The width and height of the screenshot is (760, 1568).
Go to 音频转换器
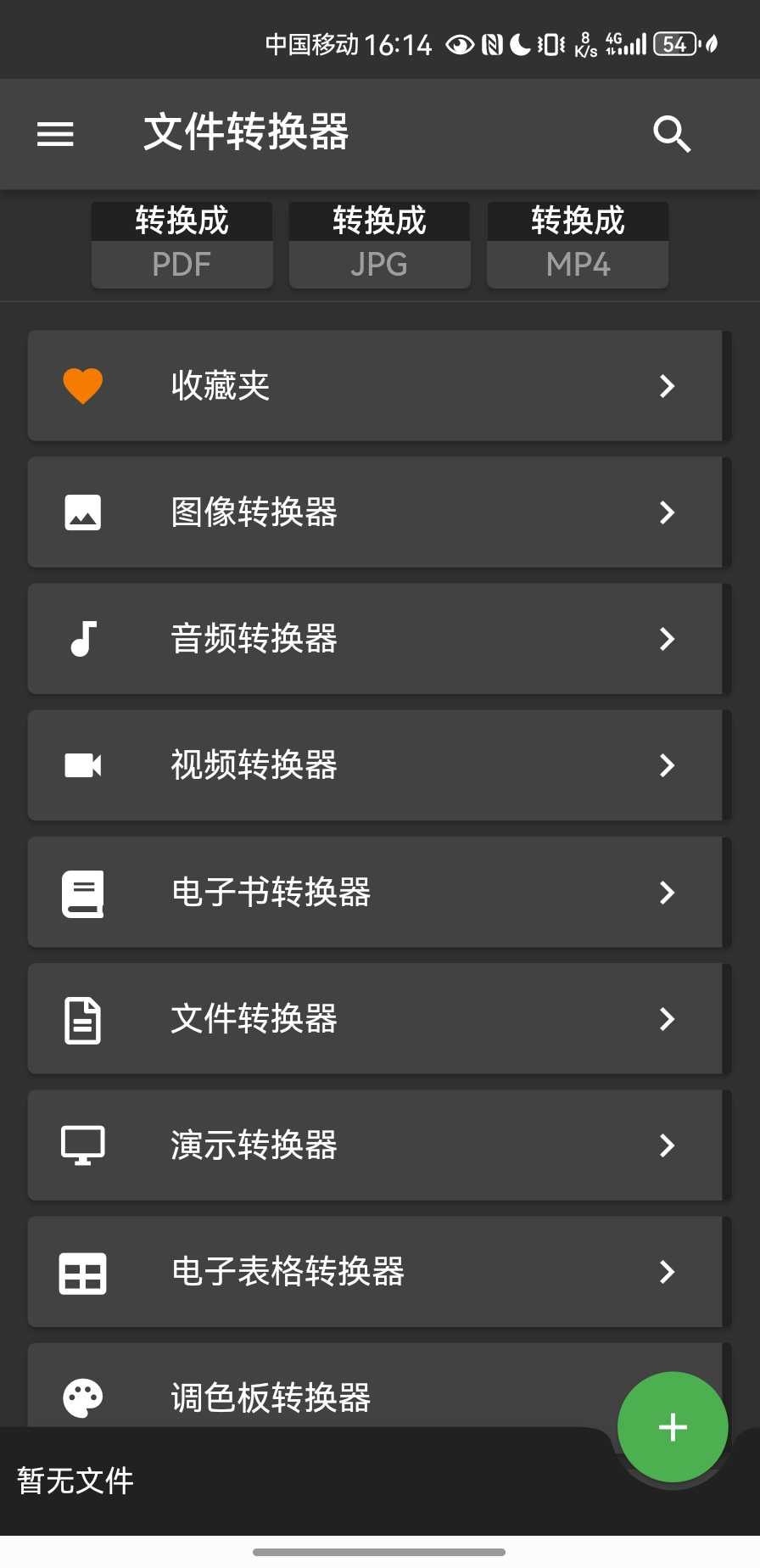pyautogui.click(x=375, y=639)
